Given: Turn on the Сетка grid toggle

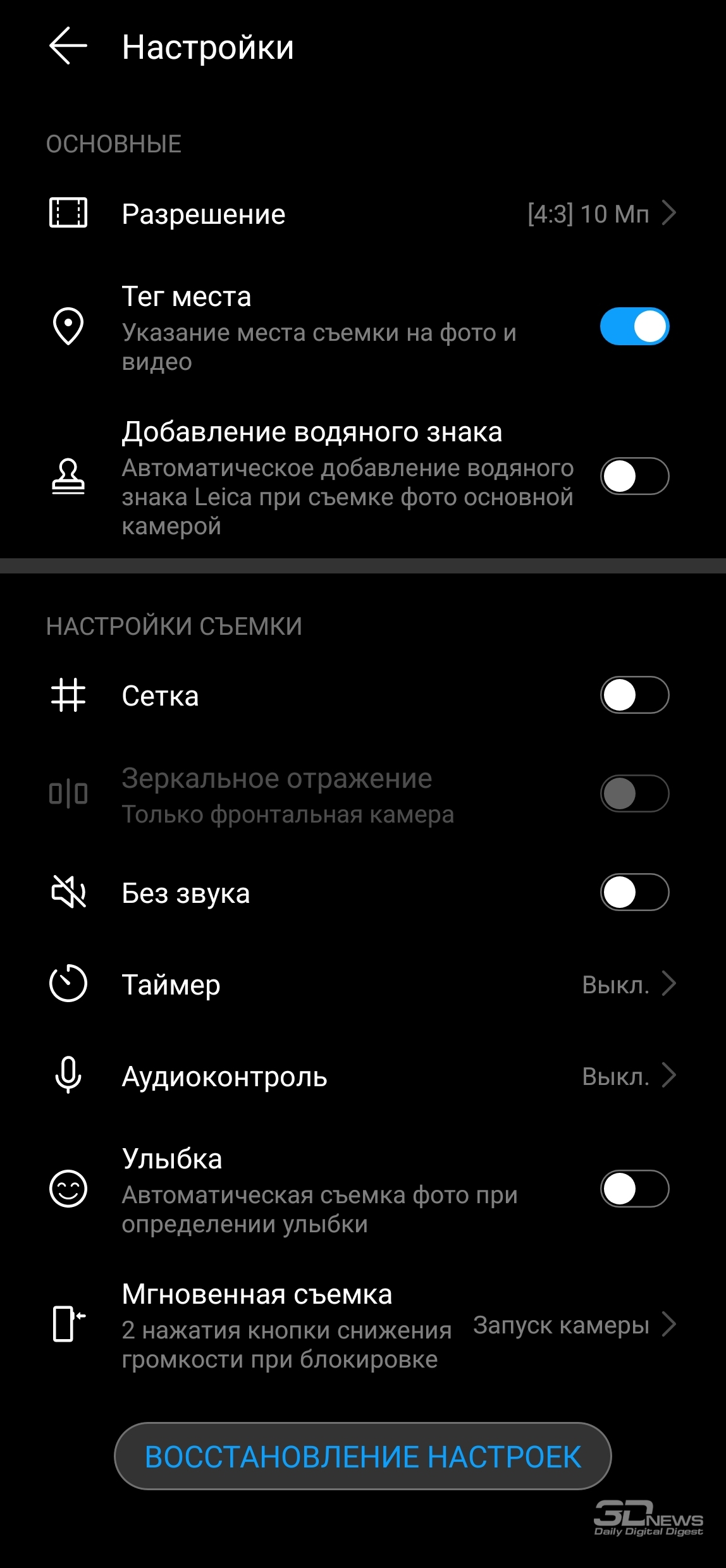Looking at the screenshot, I should (634, 695).
